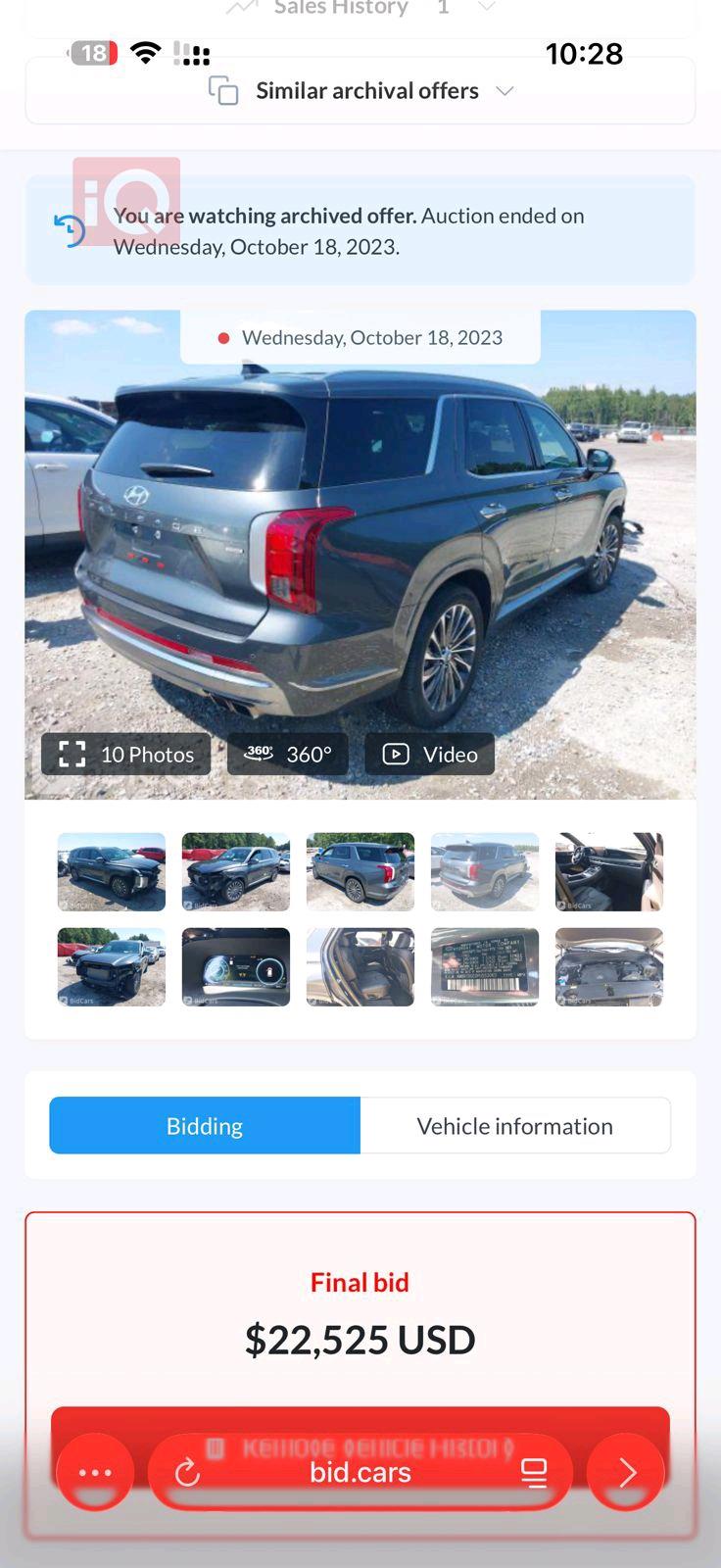The width and height of the screenshot is (721, 1568).
Task: Reload the bid.cars page
Action: click(187, 1472)
